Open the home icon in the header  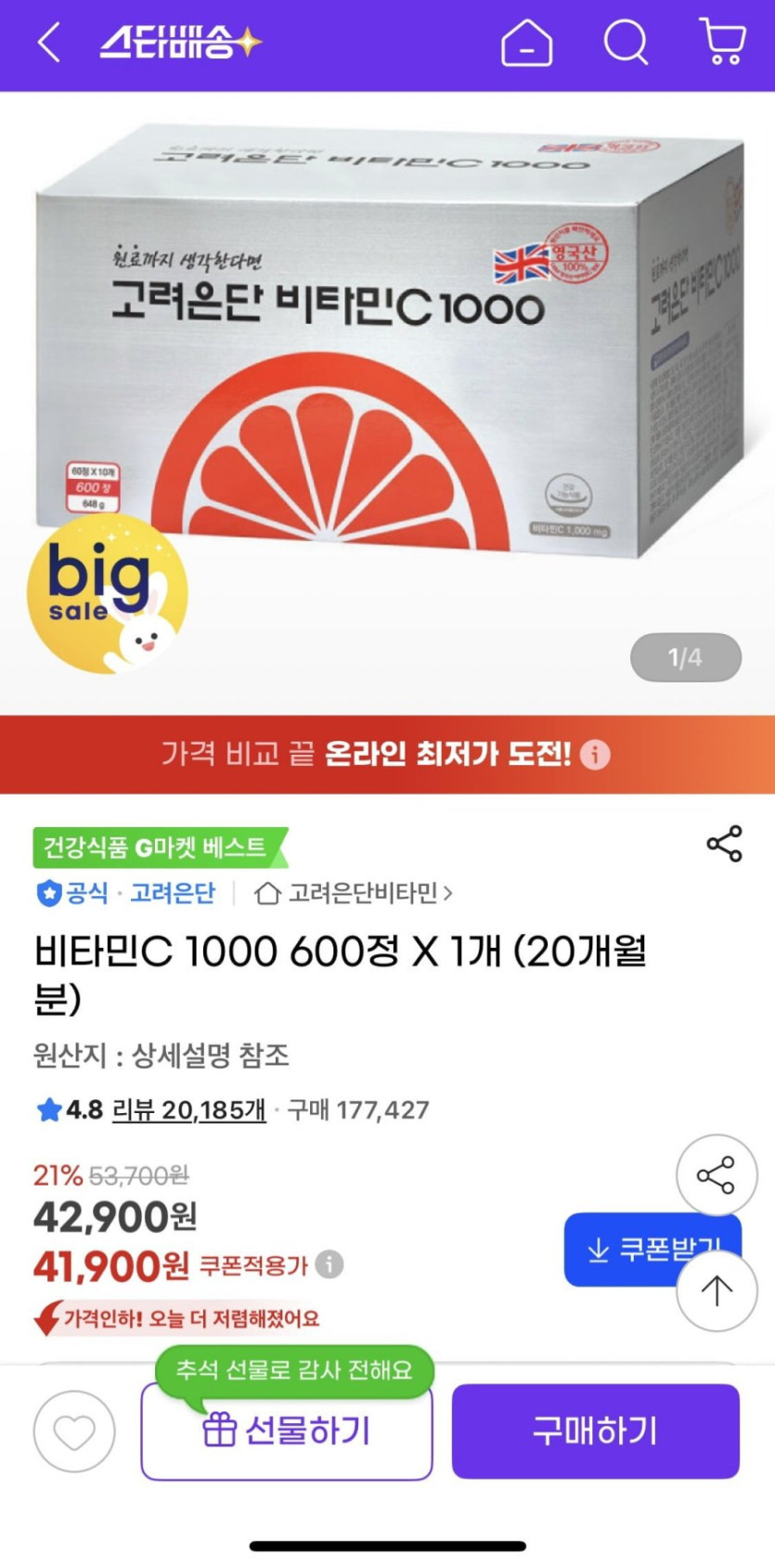point(526,43)
